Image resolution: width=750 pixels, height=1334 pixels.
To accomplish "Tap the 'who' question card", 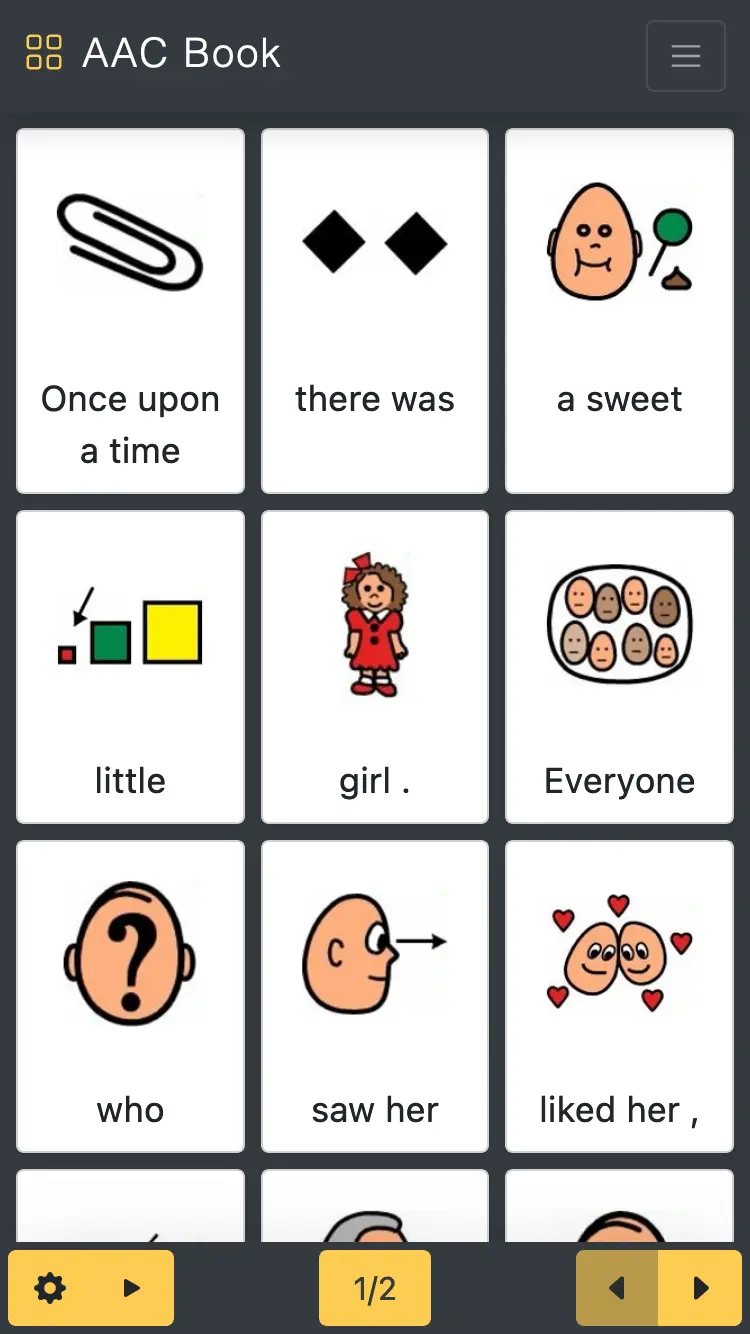I will point(131,996).
